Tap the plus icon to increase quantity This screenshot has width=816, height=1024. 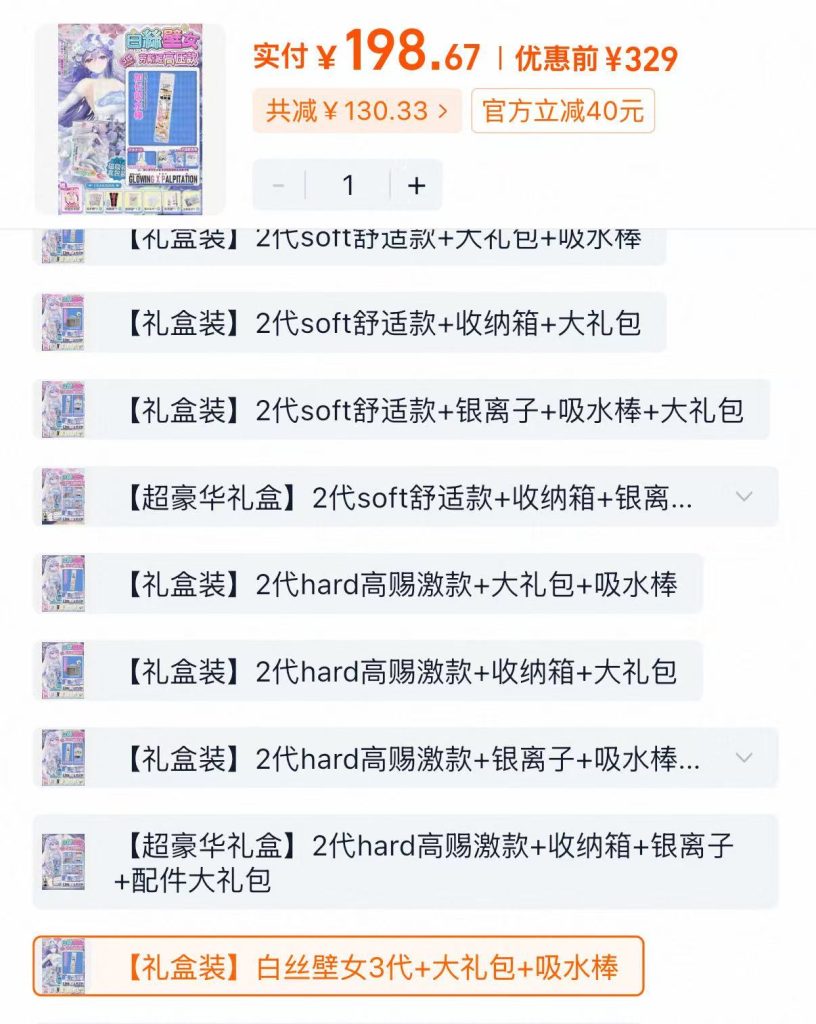click(x=416, y=185)
